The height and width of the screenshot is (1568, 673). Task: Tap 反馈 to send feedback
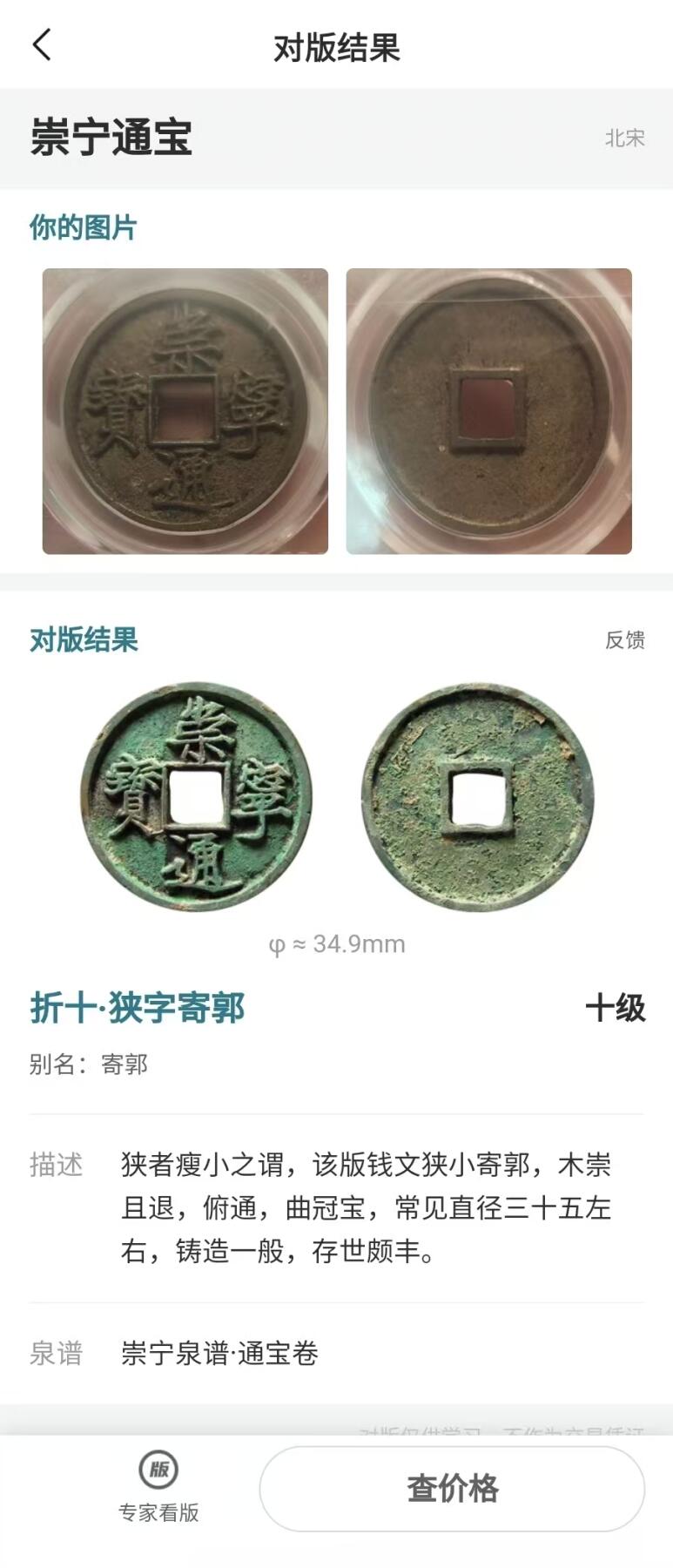point(624,640)
